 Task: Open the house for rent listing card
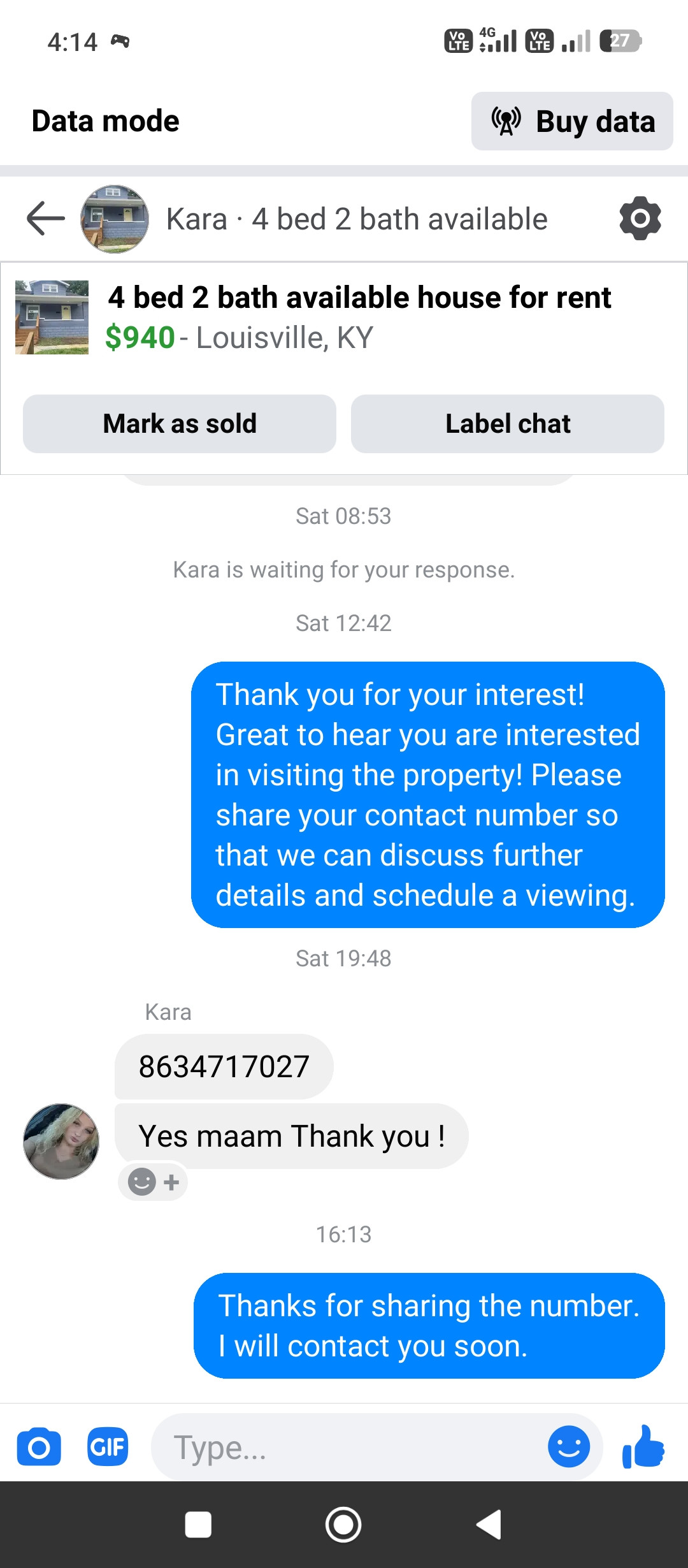(x=344, y=317)
